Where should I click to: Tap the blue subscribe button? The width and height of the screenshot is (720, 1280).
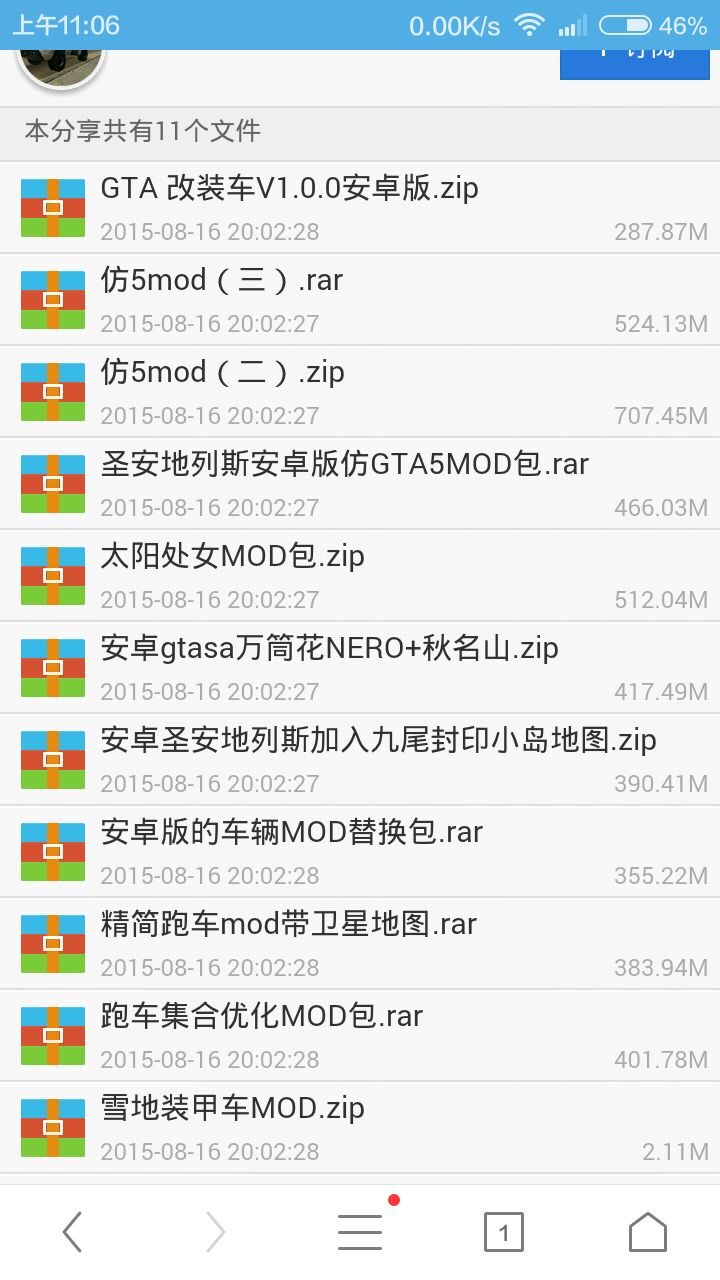tap(634, 62)
